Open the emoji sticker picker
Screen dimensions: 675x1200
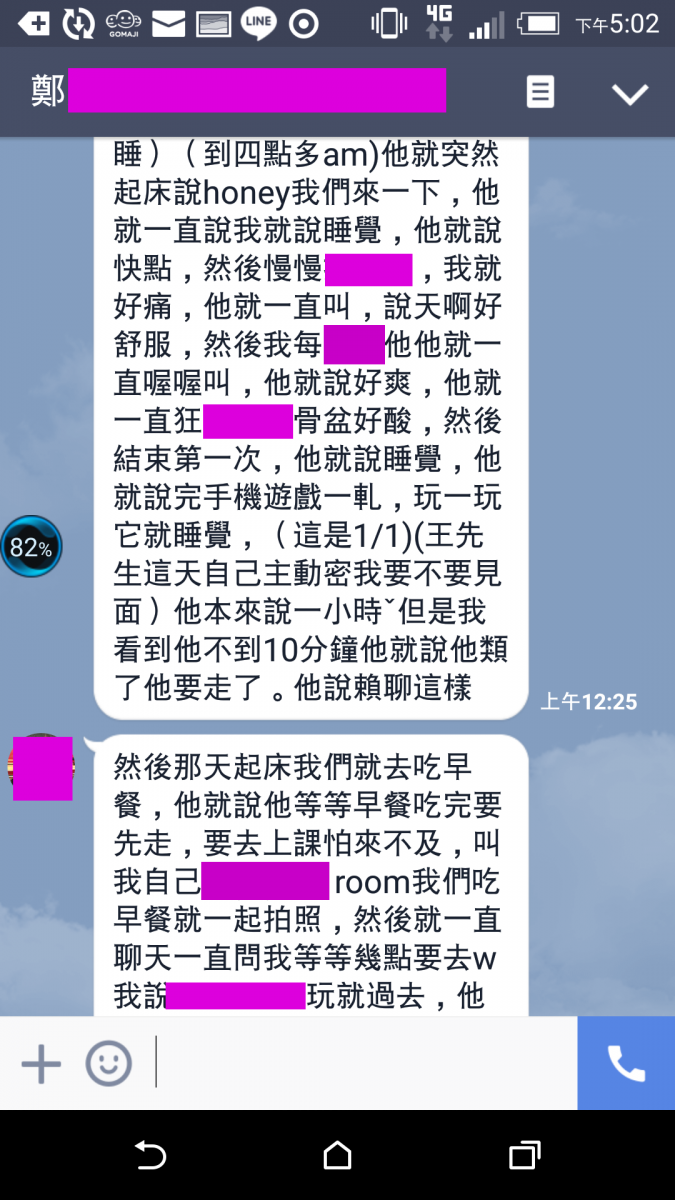pos(108,1063)
